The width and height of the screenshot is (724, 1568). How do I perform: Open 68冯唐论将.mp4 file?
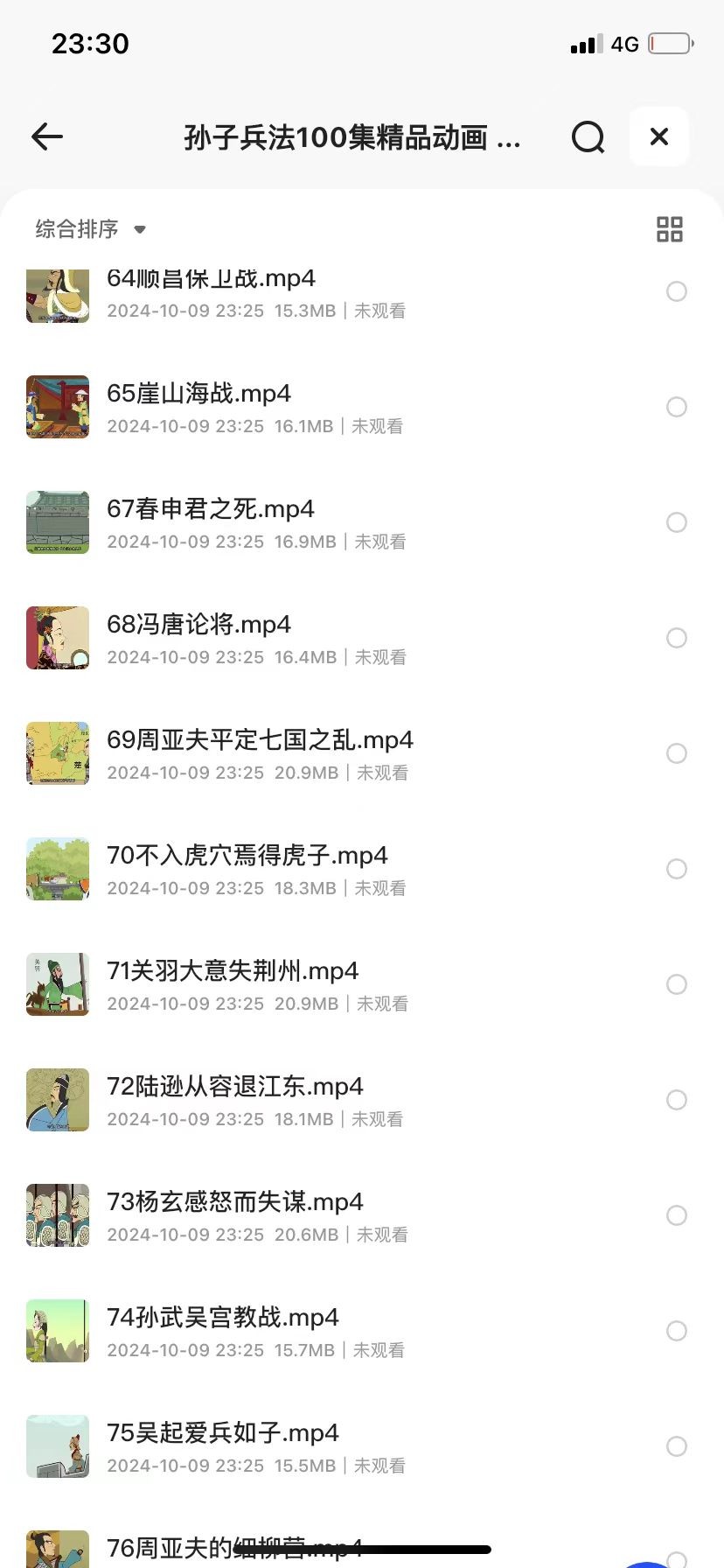pyautogui.click(x=199, y=626)
